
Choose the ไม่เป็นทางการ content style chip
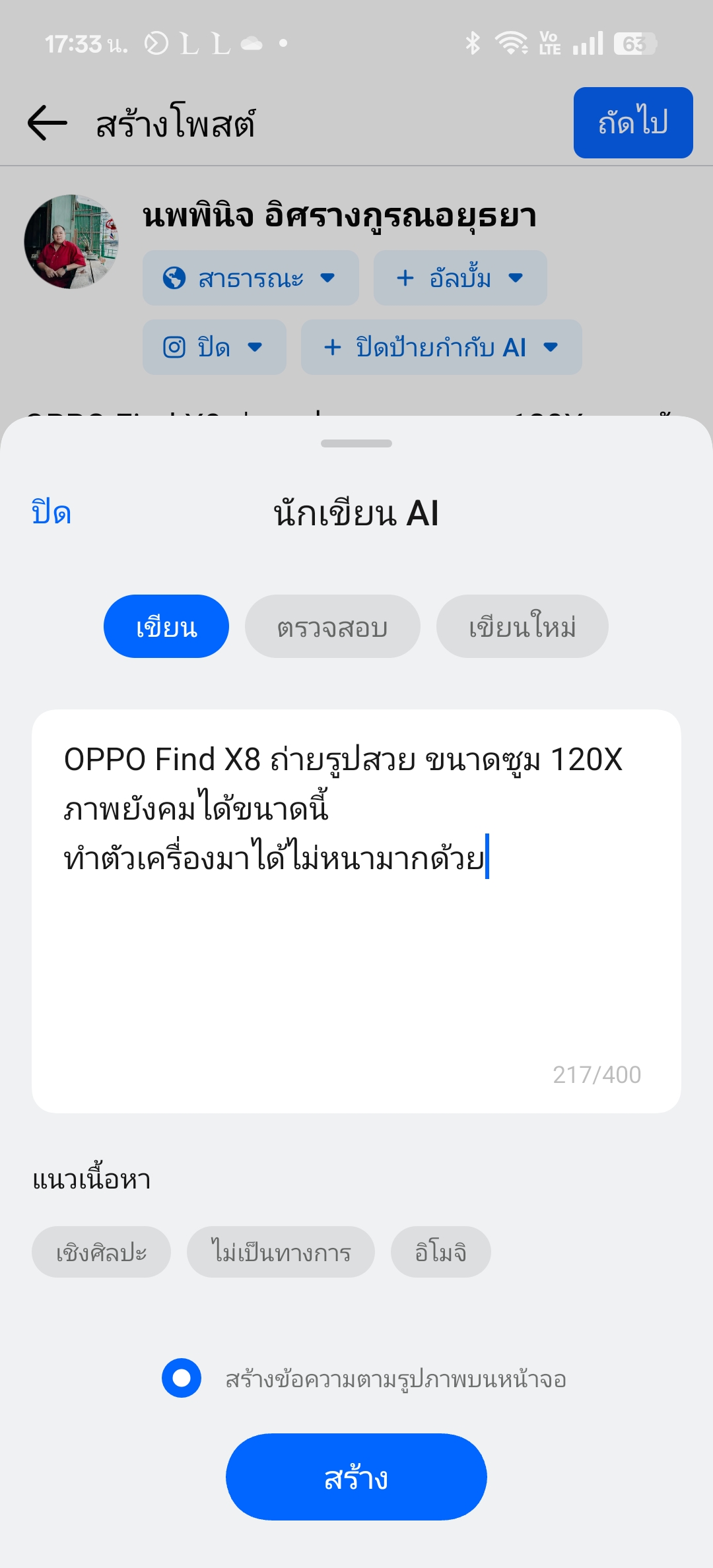(x=281, y=1252)
